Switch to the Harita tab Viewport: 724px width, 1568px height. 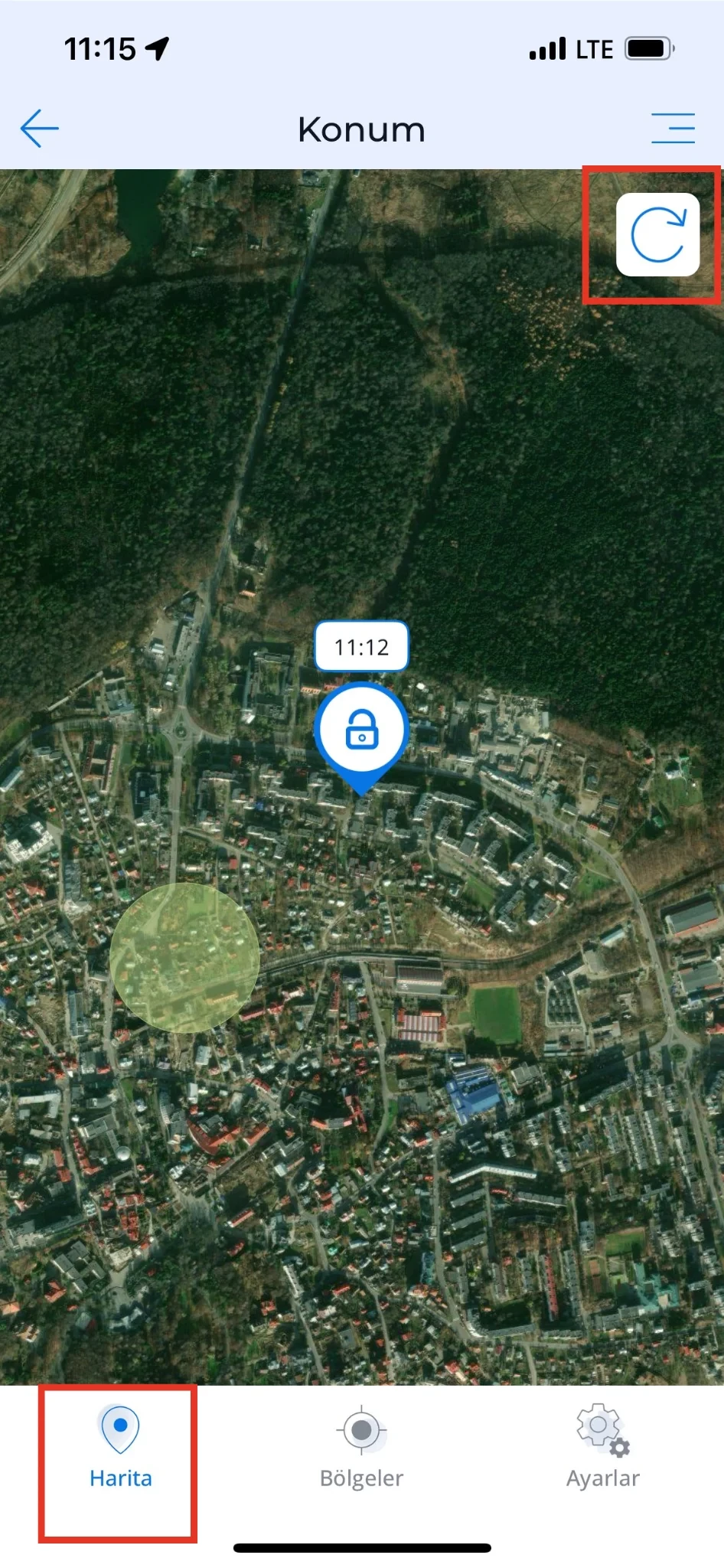[x=120, y=1447]
